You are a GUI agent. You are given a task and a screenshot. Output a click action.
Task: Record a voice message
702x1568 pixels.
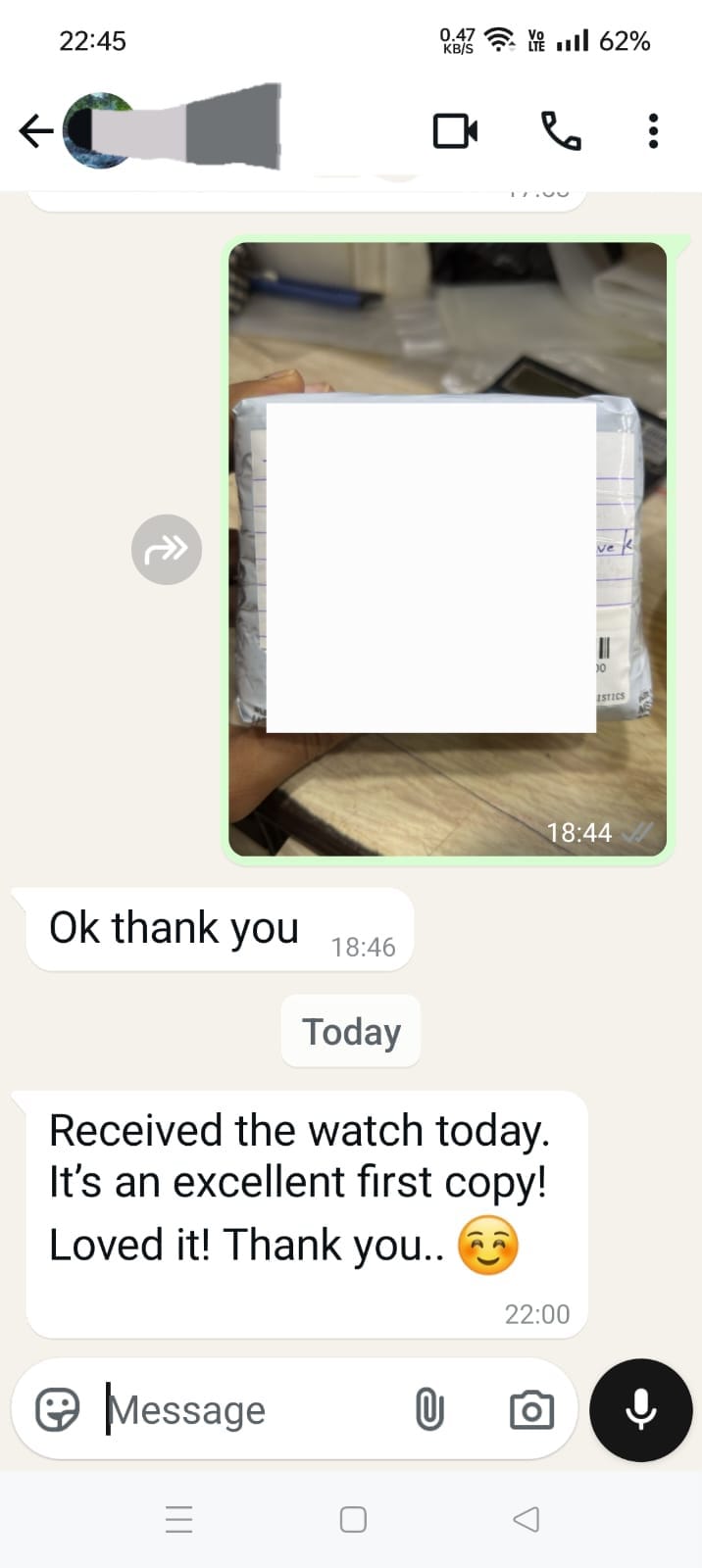coord(641,1410)
